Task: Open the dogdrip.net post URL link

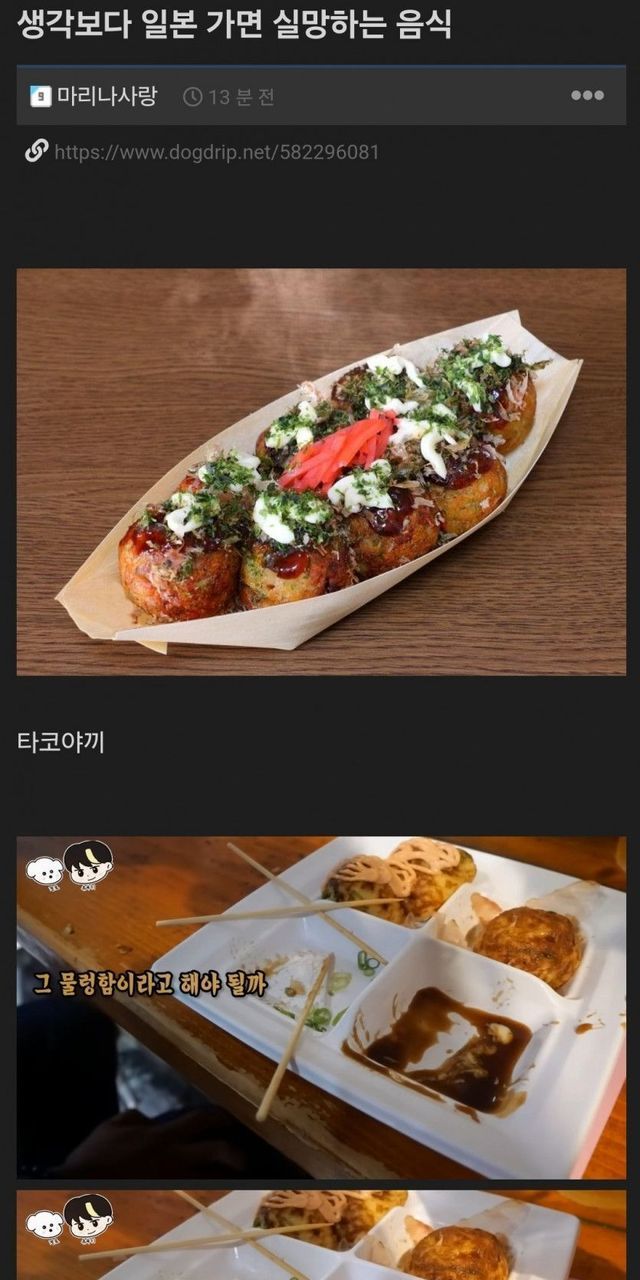Action: pos(216,152)
